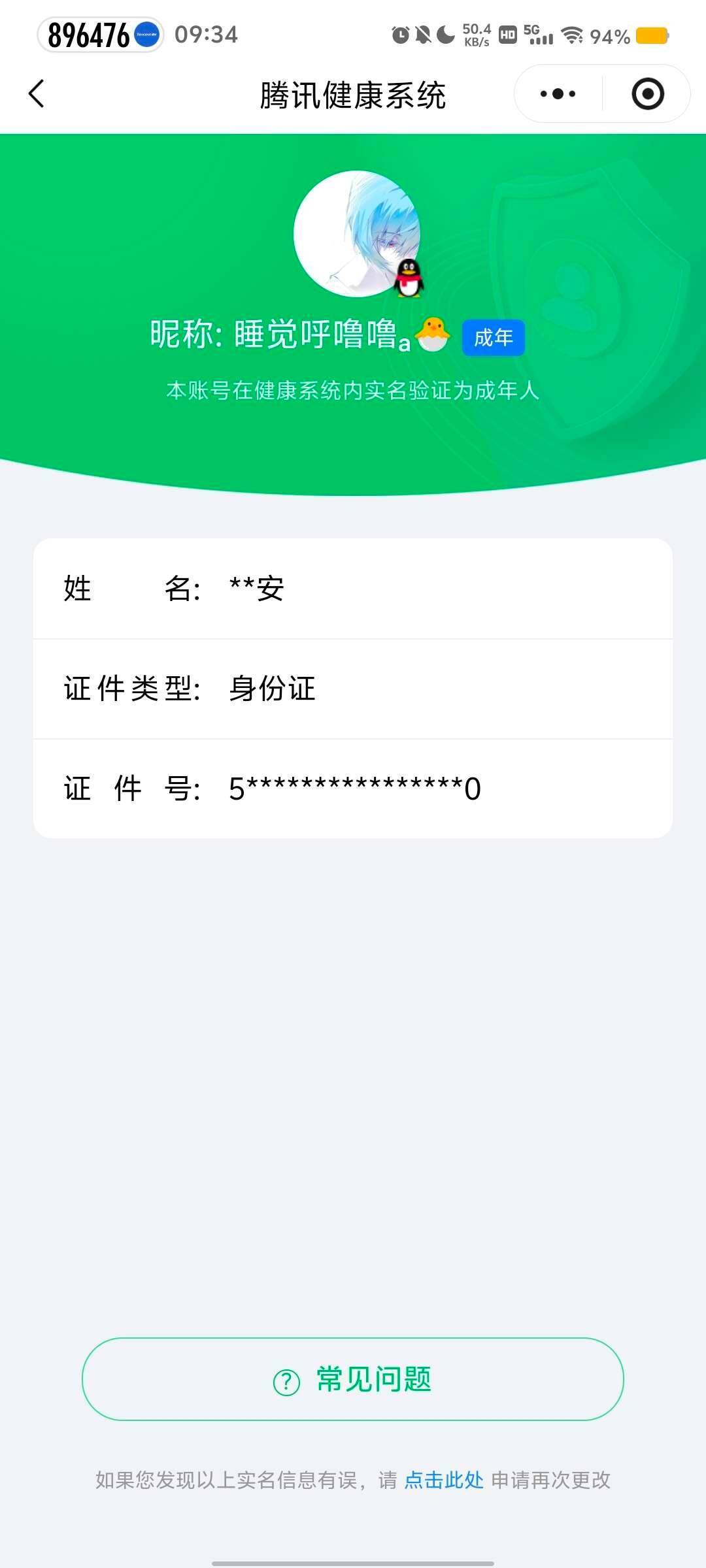Tap the alarm clock status icon

(399, 34)
